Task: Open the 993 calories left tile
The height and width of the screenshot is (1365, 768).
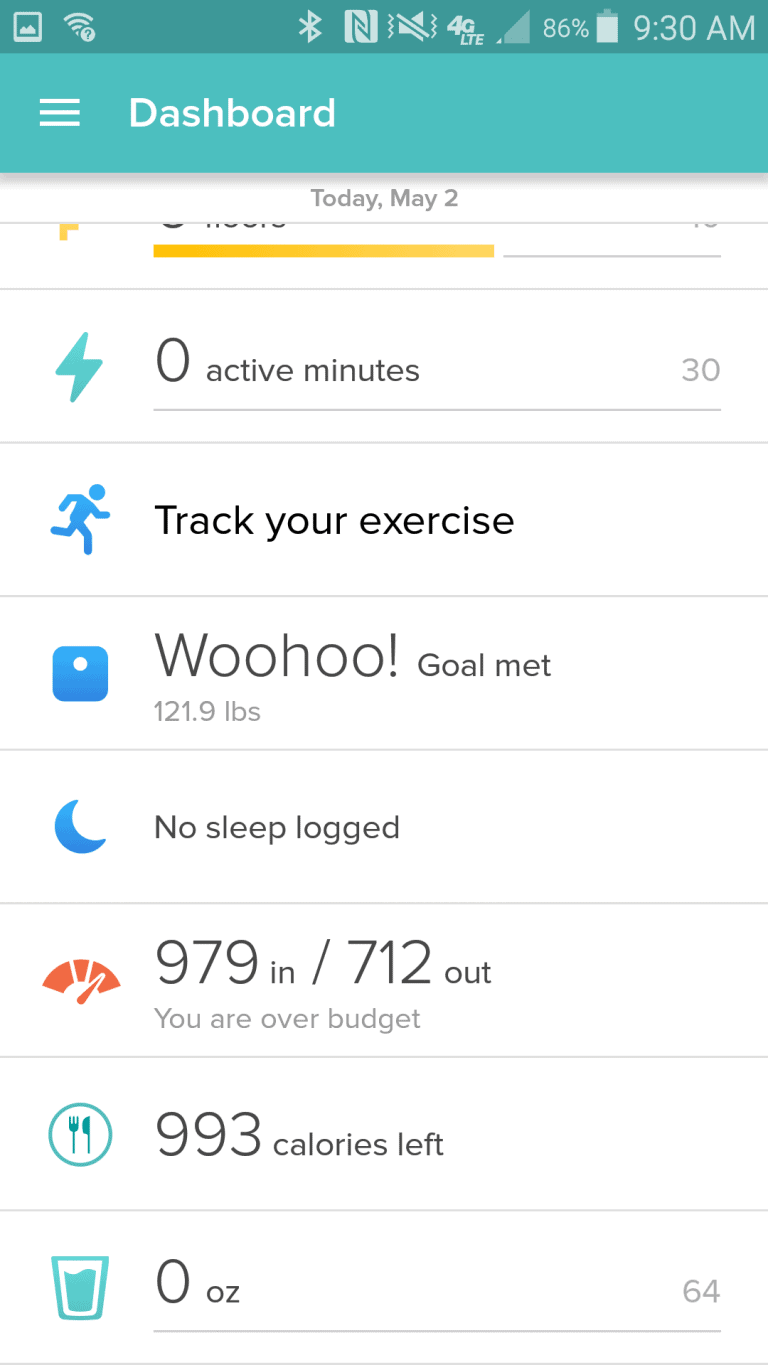Action: [384, 1134]
